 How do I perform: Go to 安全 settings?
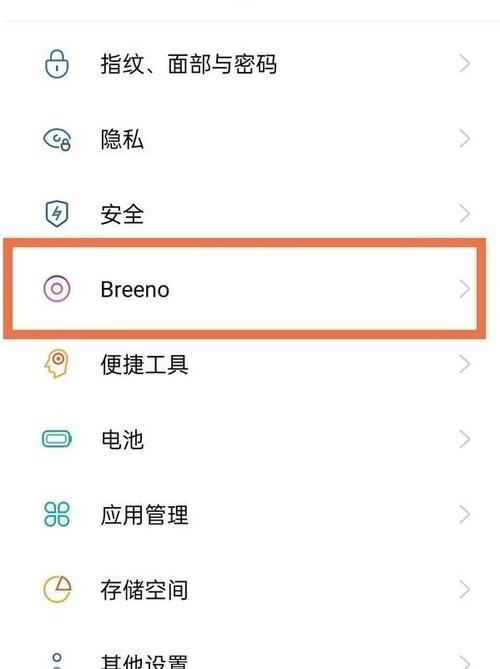point(250,214)
